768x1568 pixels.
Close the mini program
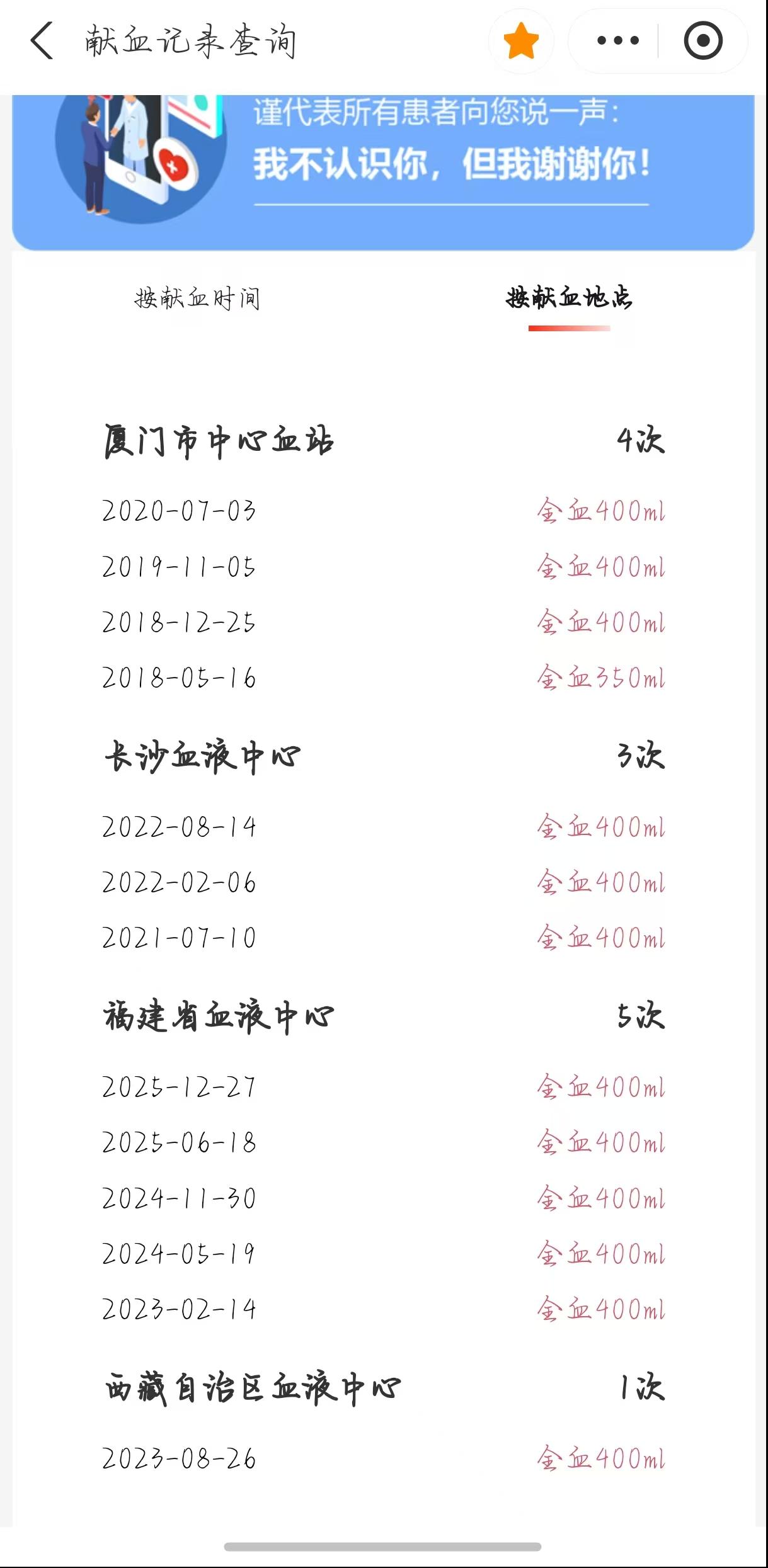pos(702,42)
